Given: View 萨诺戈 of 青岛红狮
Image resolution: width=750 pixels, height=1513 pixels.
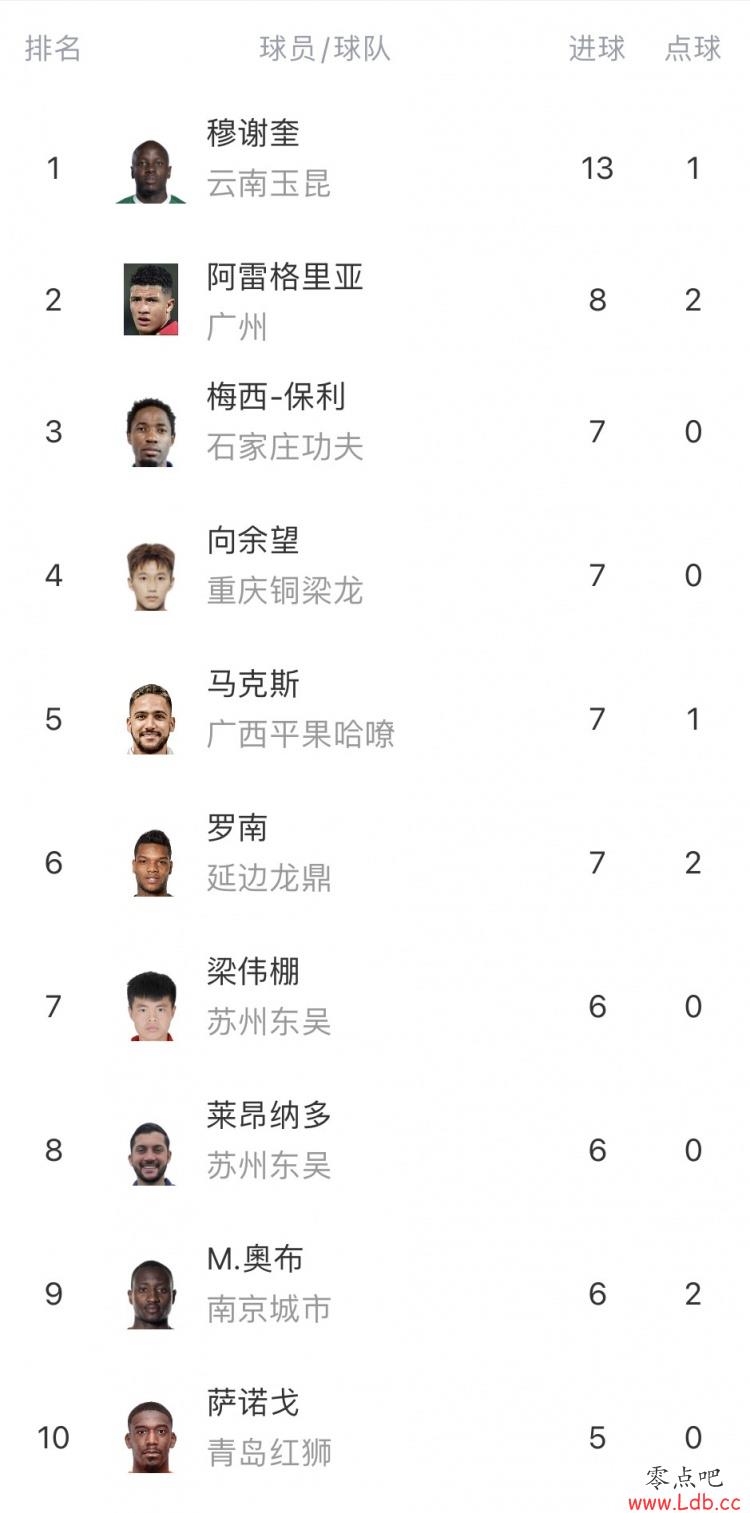Looking at the screenshot, I should click(x=375, y=1437).
